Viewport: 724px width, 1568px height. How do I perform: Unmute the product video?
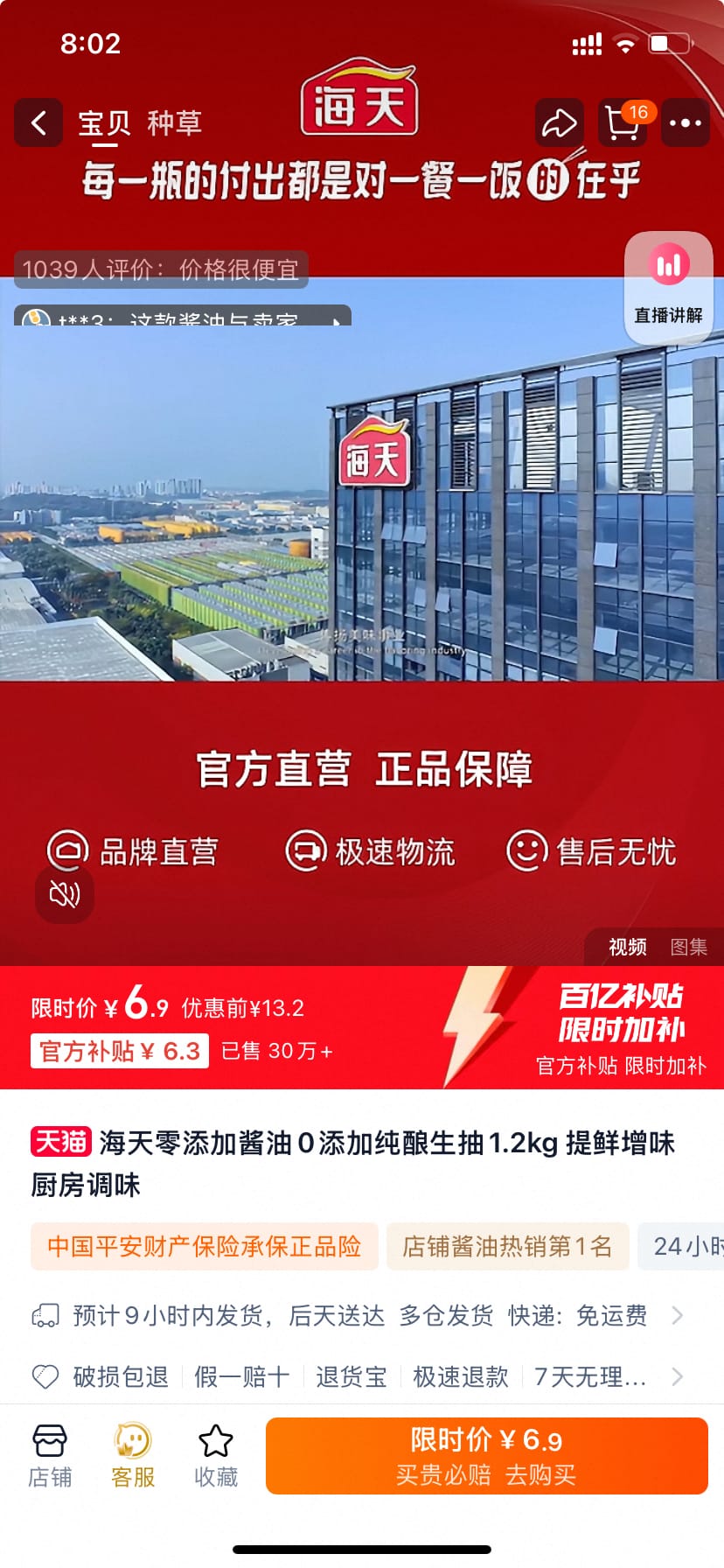pos(65,894)
